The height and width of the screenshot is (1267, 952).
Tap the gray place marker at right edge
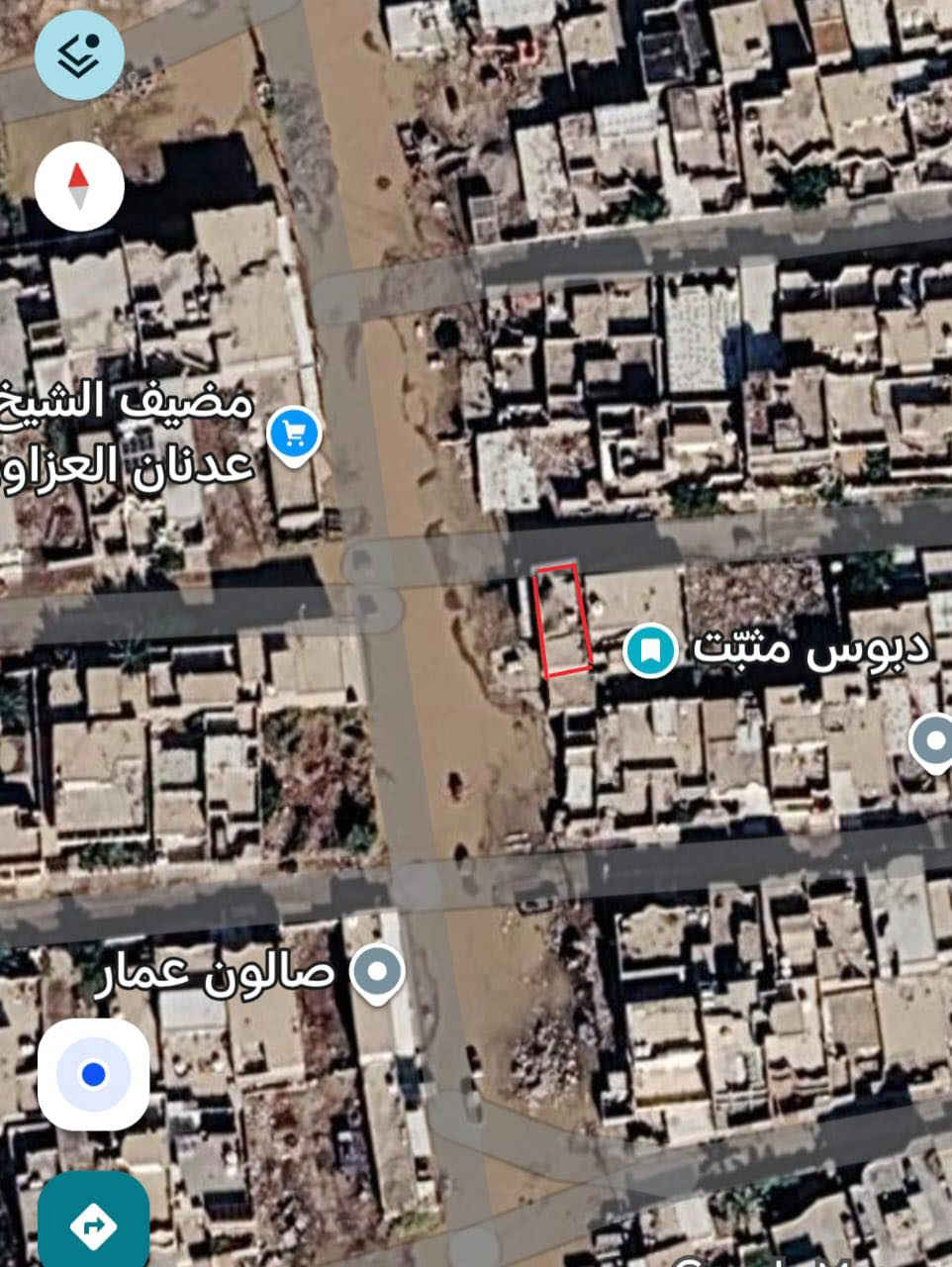933,742
